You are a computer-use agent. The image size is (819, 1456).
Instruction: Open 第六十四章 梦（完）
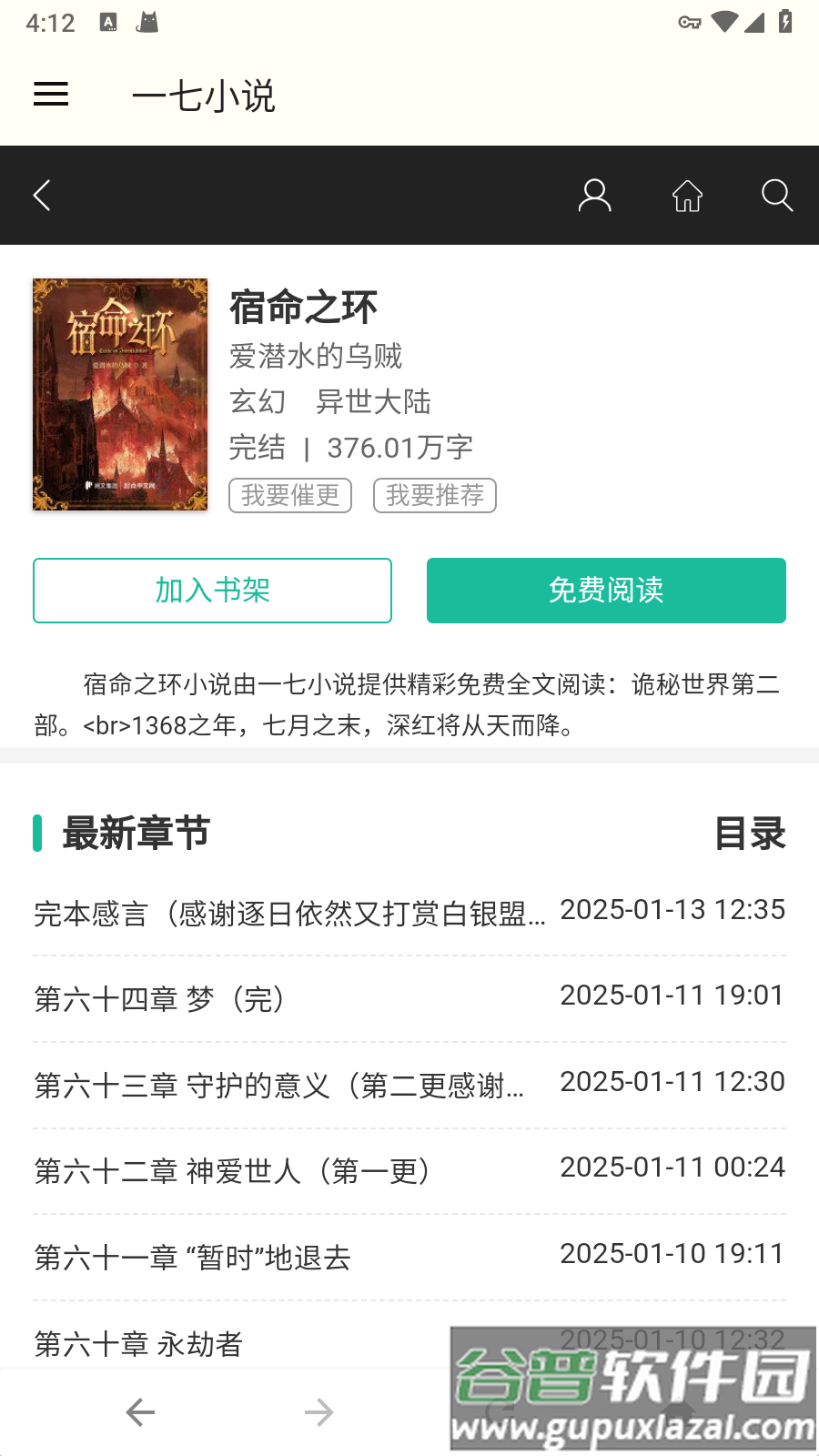point(160,999)
